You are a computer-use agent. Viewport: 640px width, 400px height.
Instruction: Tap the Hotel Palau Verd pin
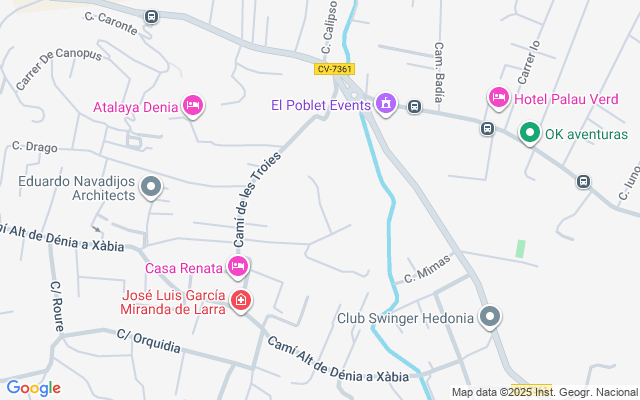pos(499,97)
